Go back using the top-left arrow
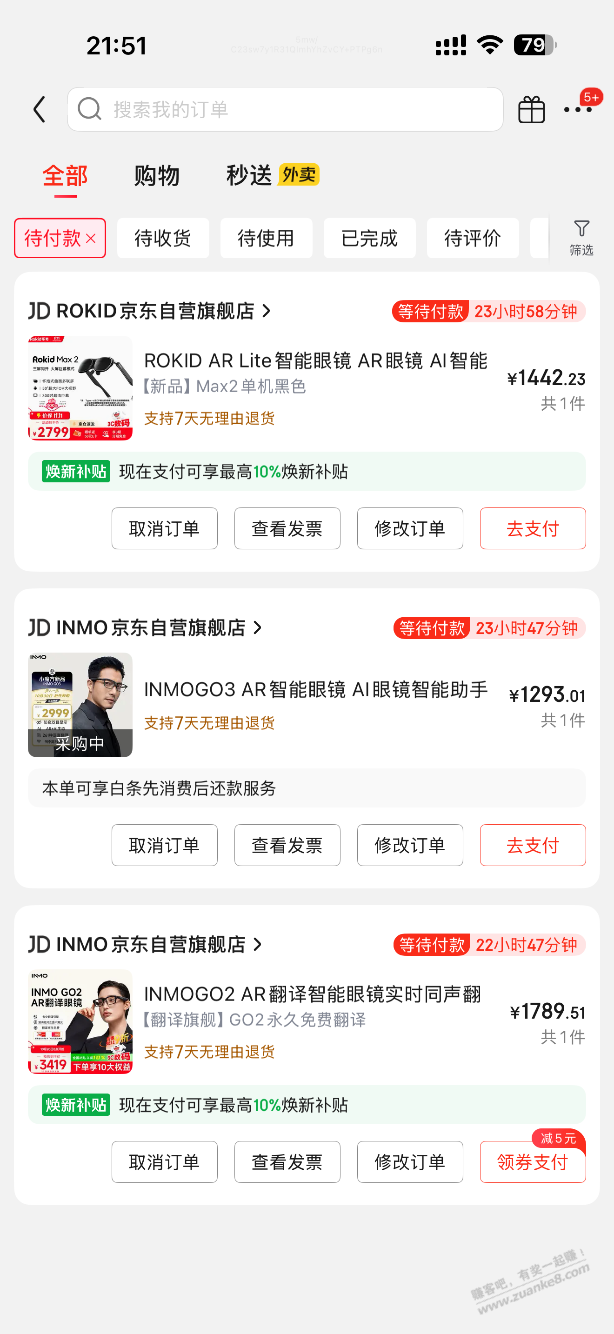 pos(39,109)
